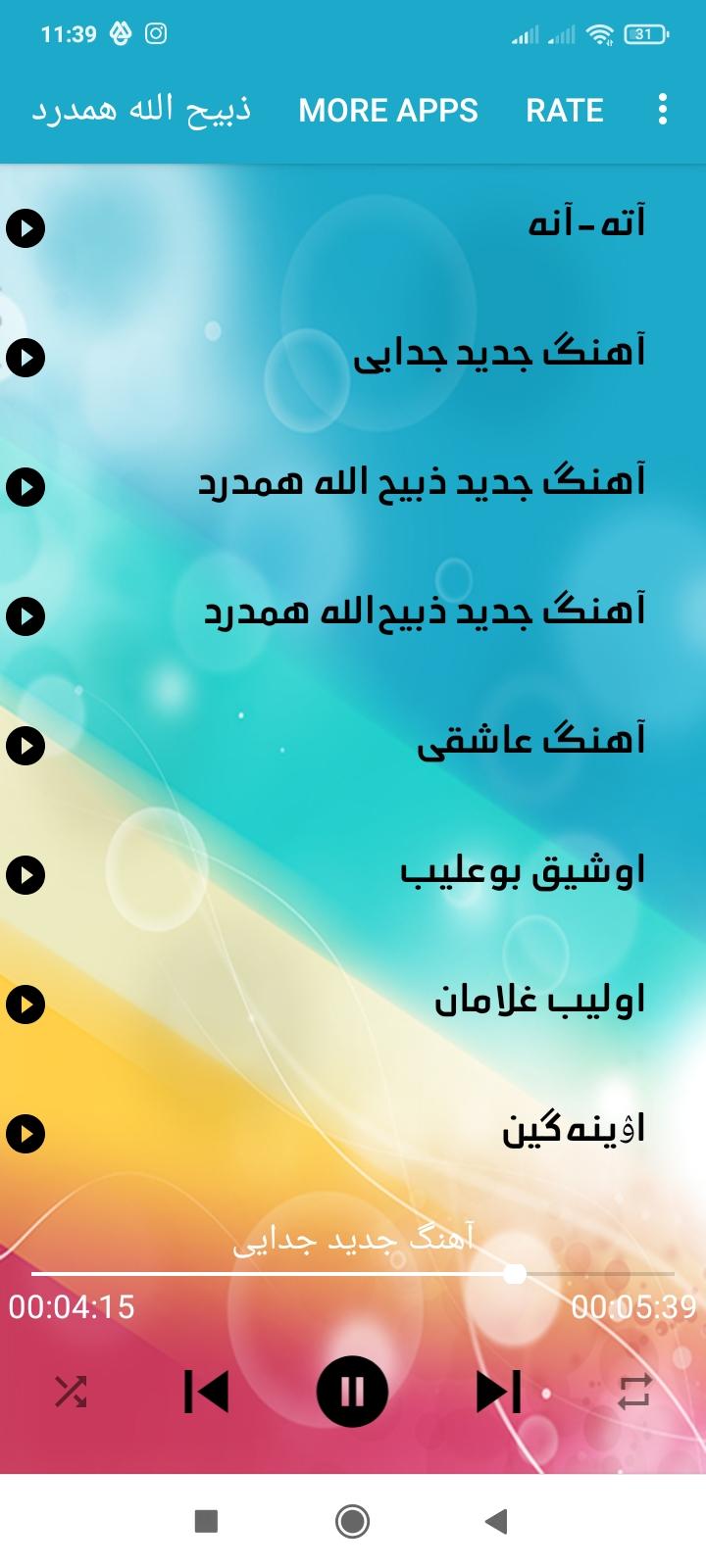Go back using system navigation
This screenshot has height=1568, width=706.
[496, 1521]
